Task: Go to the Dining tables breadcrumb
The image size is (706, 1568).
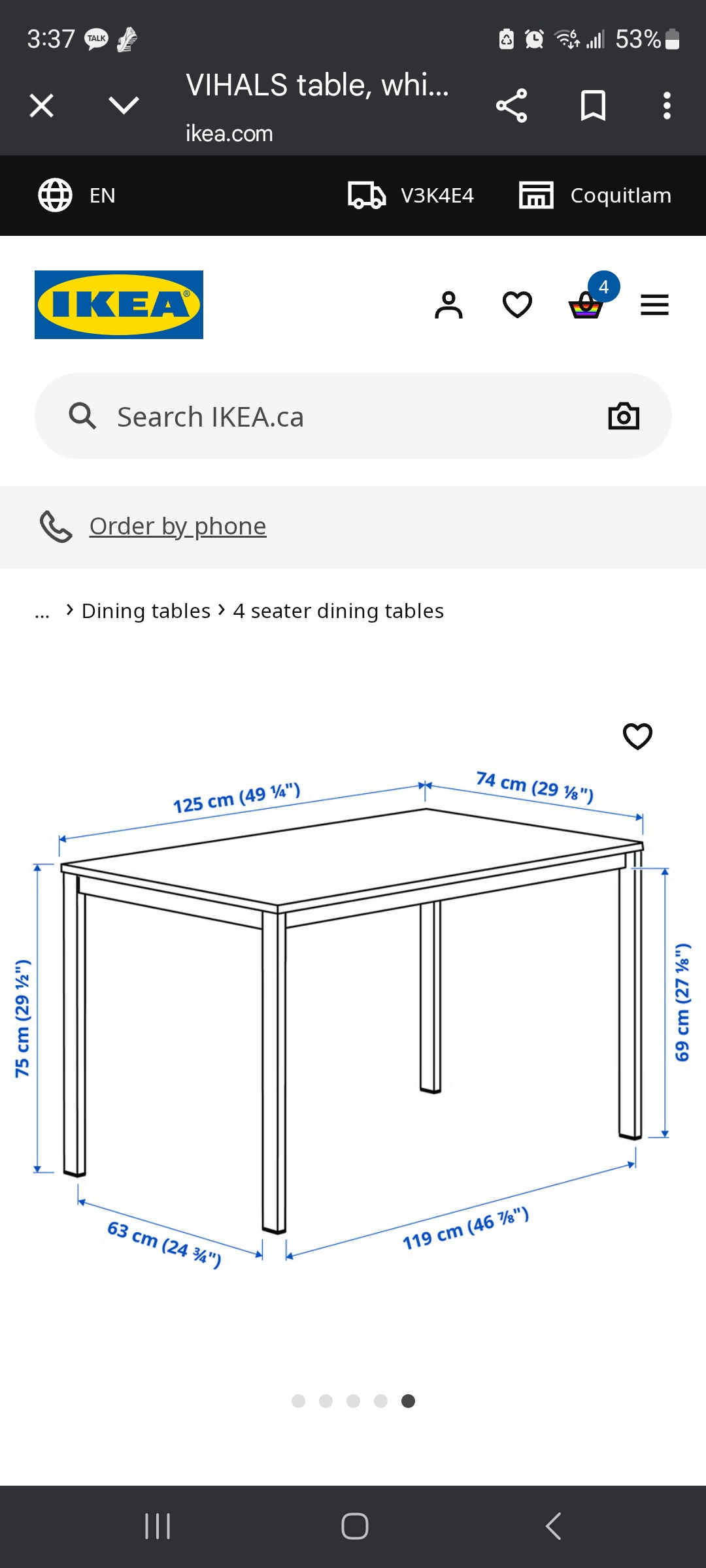Action: [x=146, y=611]
